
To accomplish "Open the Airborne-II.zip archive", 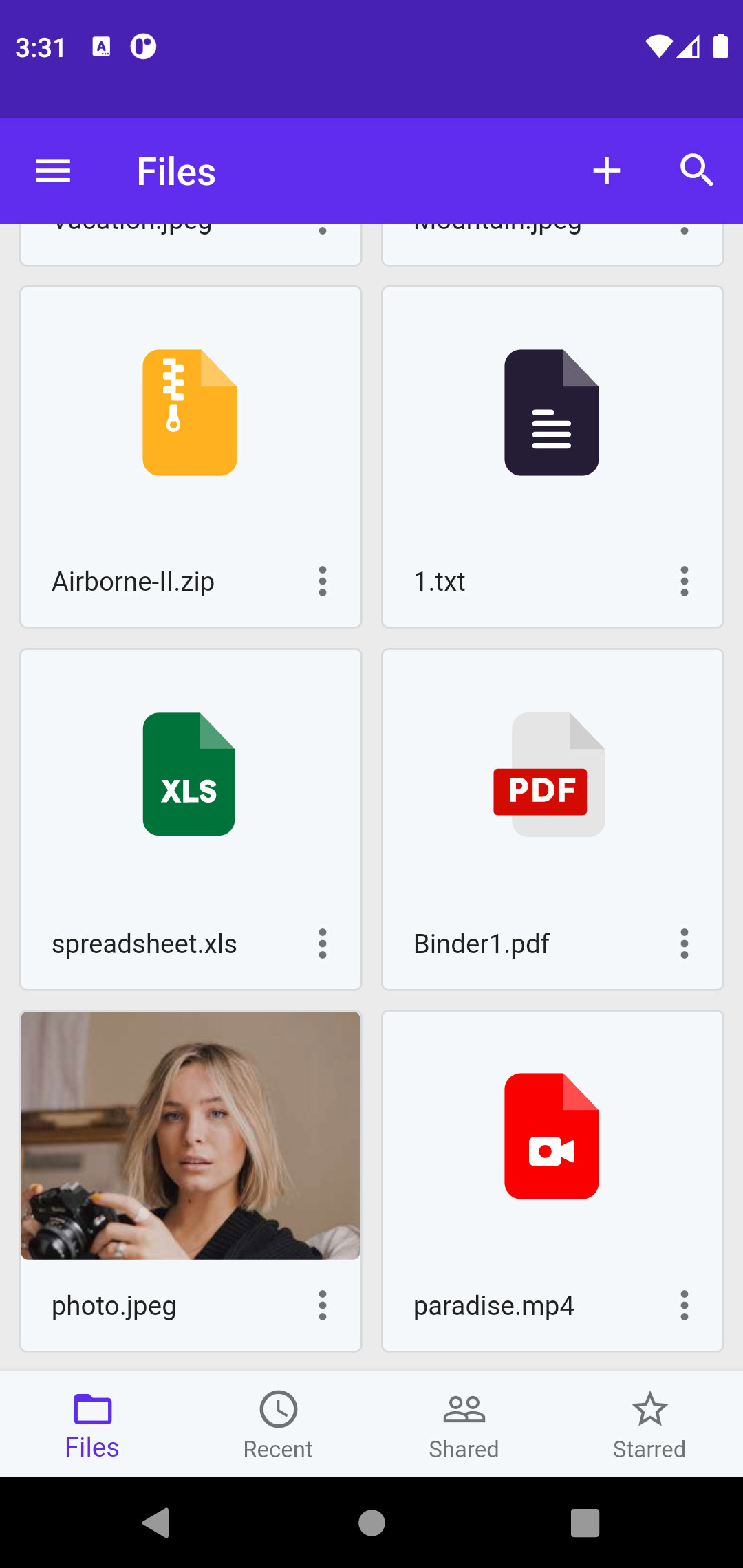I will point(190,413).
